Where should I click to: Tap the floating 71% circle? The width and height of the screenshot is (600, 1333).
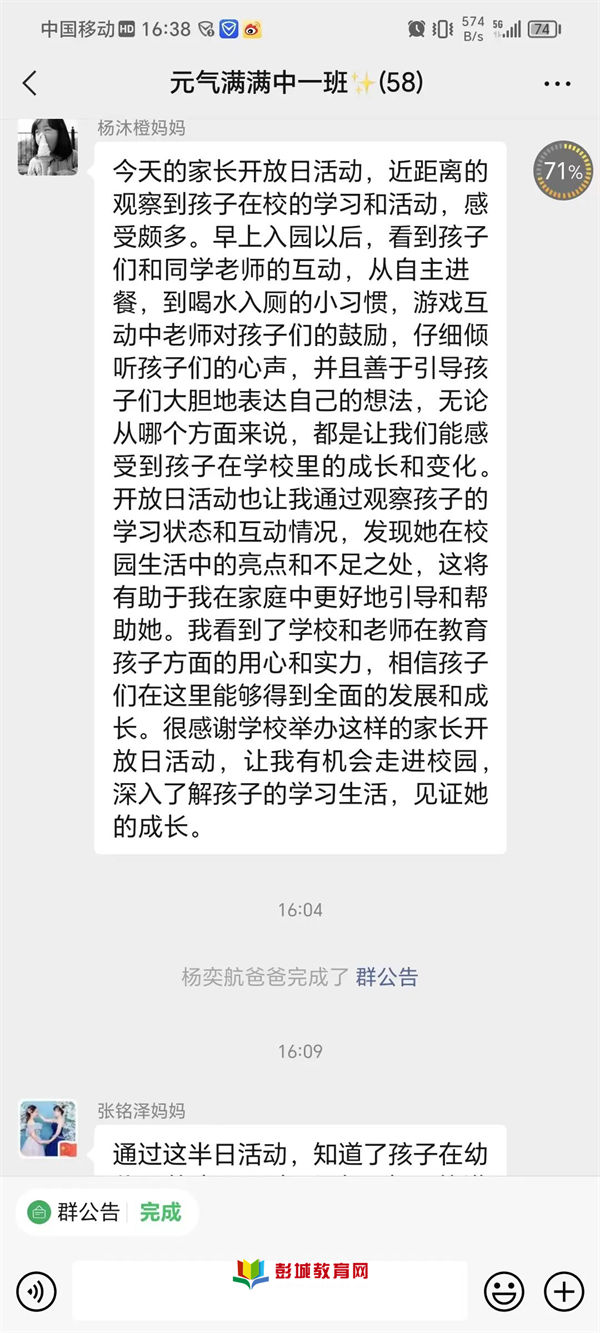(563, 170)
